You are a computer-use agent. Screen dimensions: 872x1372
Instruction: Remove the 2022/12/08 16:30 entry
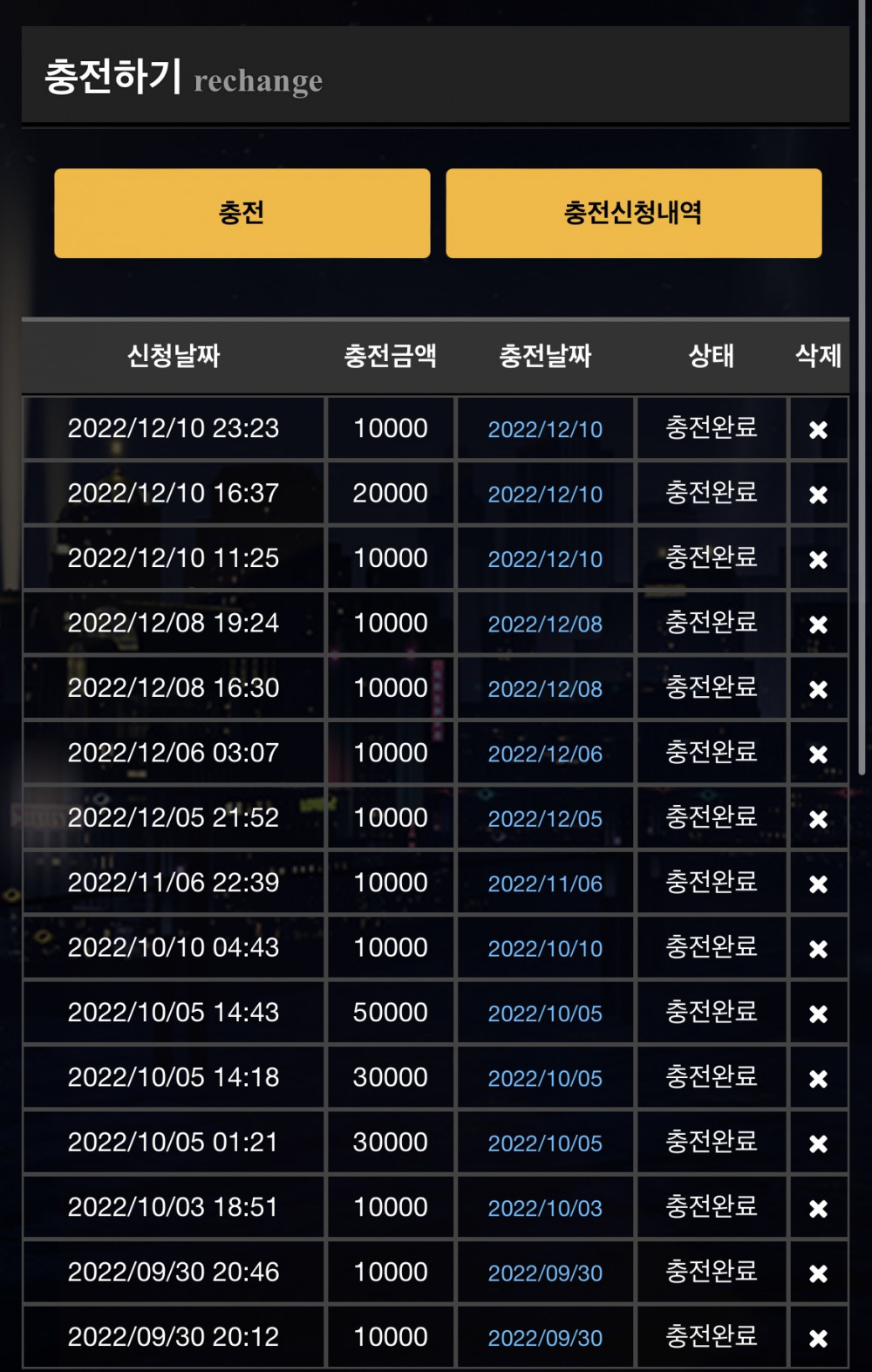point(818,690)
